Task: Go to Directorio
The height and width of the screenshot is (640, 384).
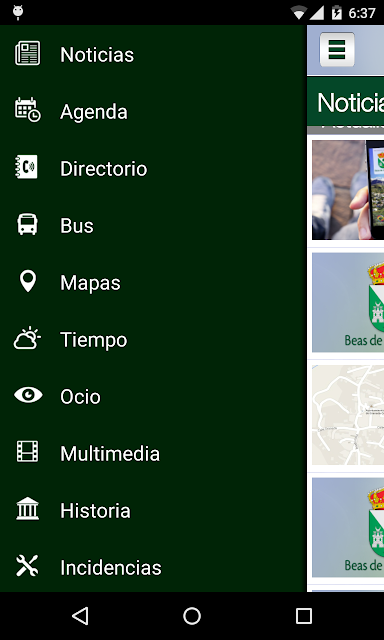Action: click(153, 168)
